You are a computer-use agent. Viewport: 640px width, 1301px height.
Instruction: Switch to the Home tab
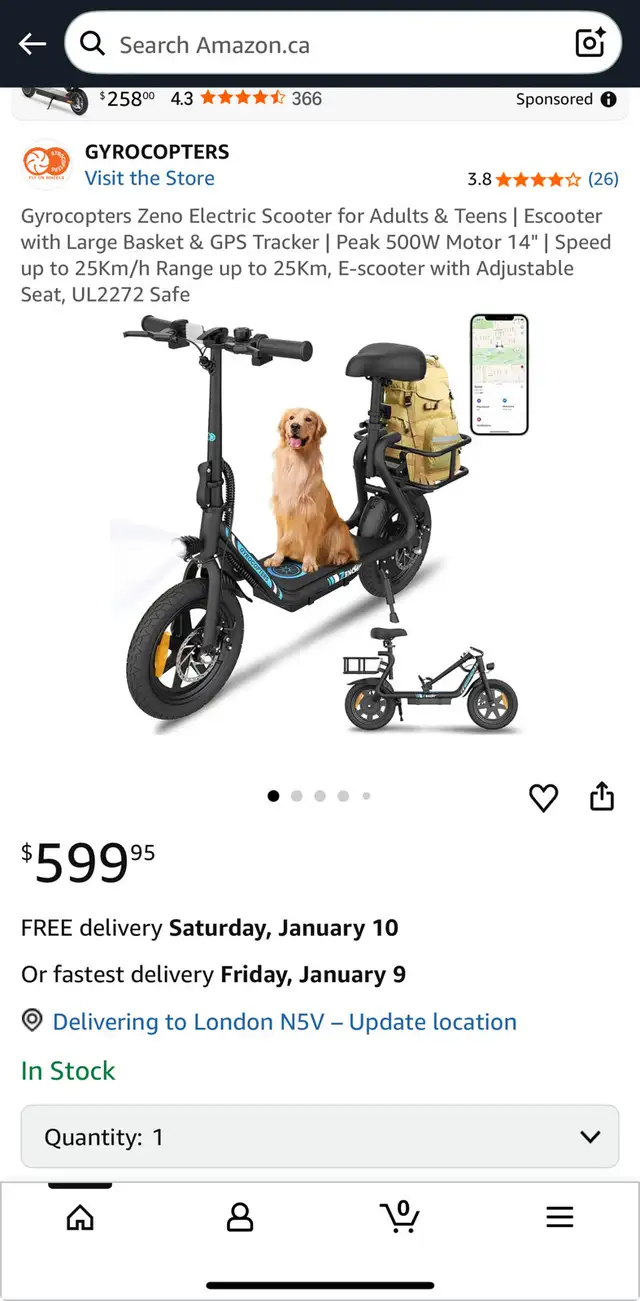tap(80, 1216)
